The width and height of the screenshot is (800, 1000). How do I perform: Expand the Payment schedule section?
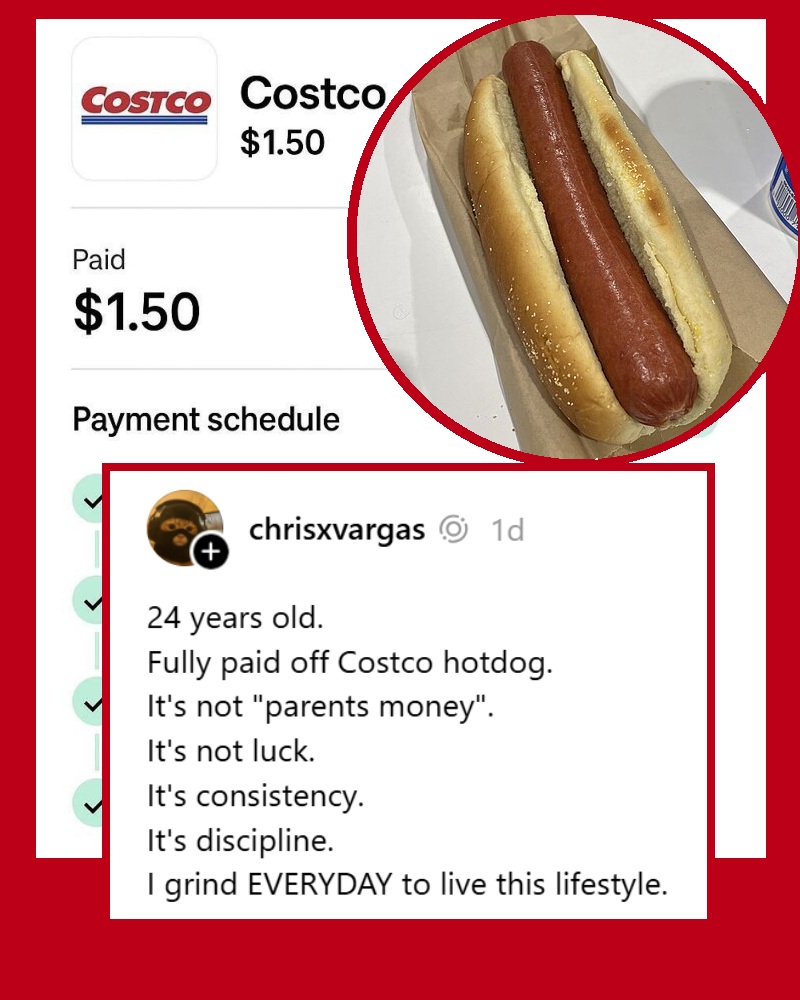(x=206, y=420)
